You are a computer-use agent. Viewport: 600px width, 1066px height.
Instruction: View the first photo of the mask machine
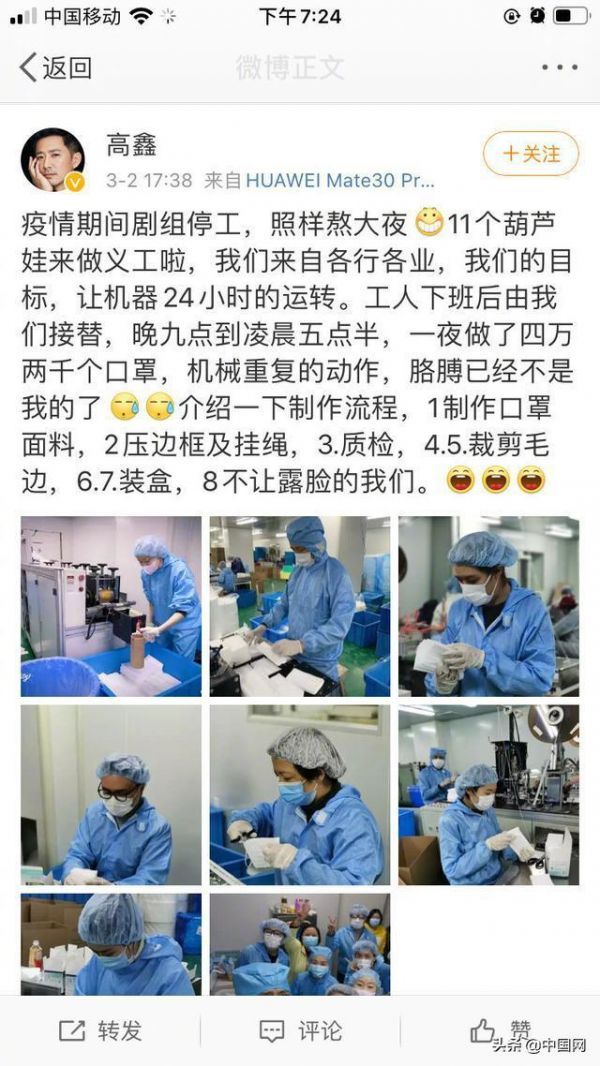click(111, 606)
